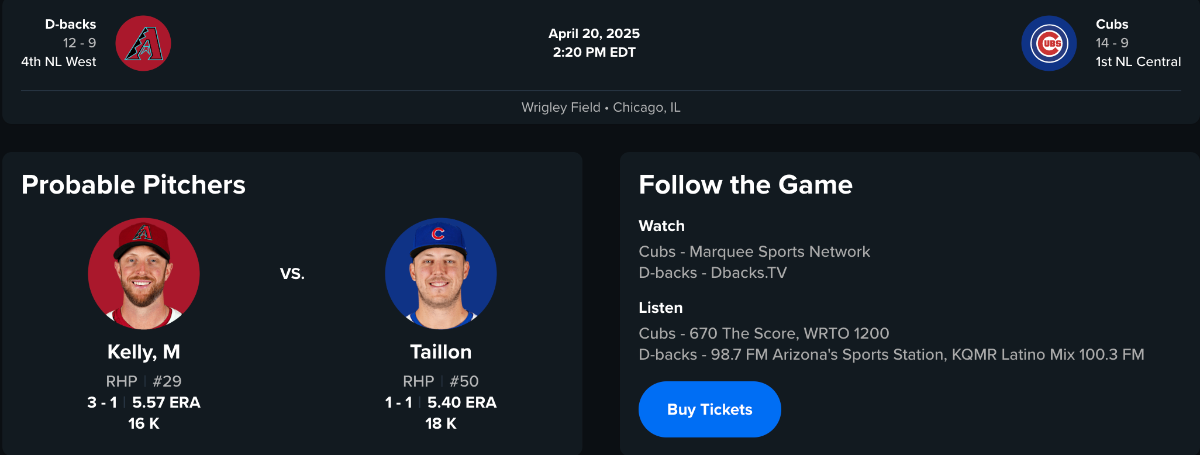View Kelly, M pitcher profile
The image size is (1200, 455).
144,352
